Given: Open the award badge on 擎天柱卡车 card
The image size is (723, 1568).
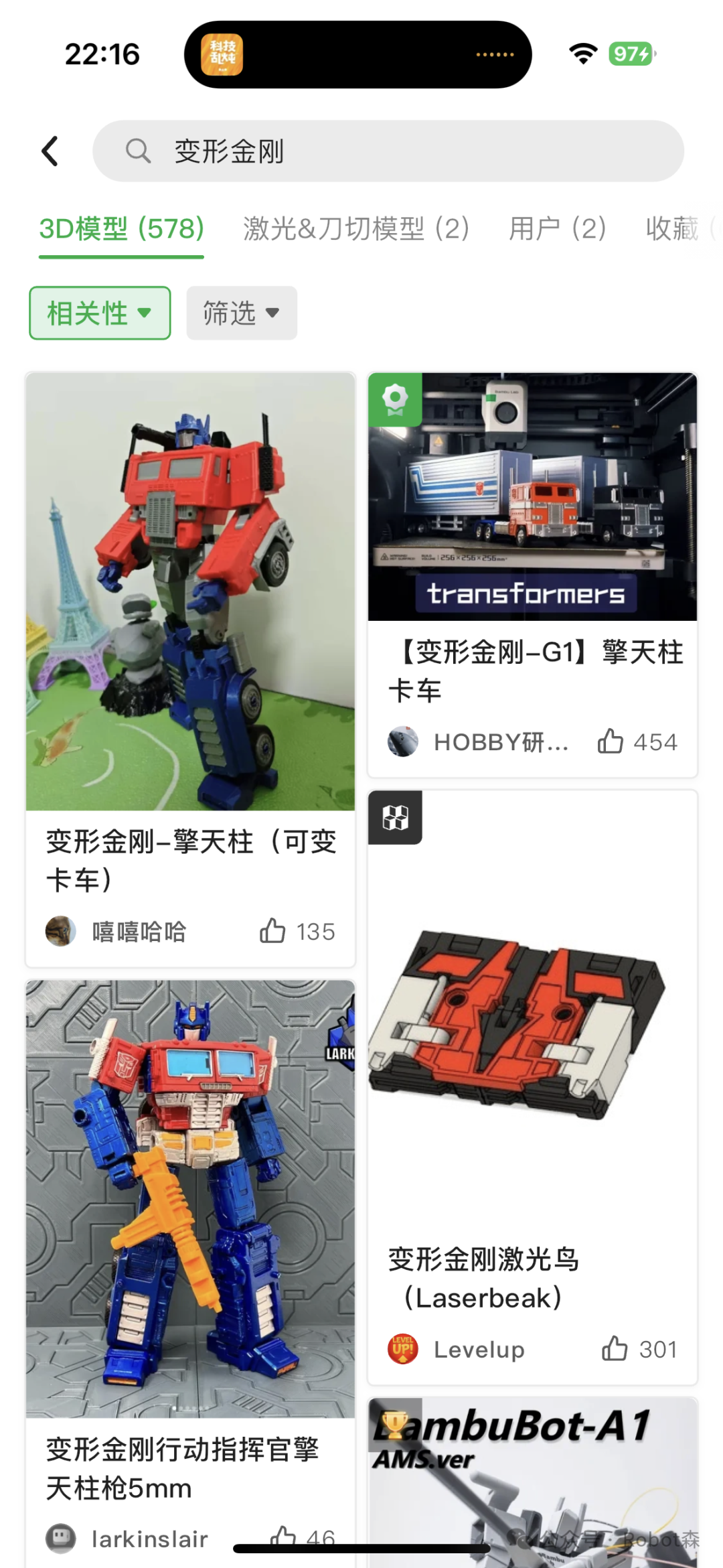Looking at the screenshot, I should coord(395,399).
